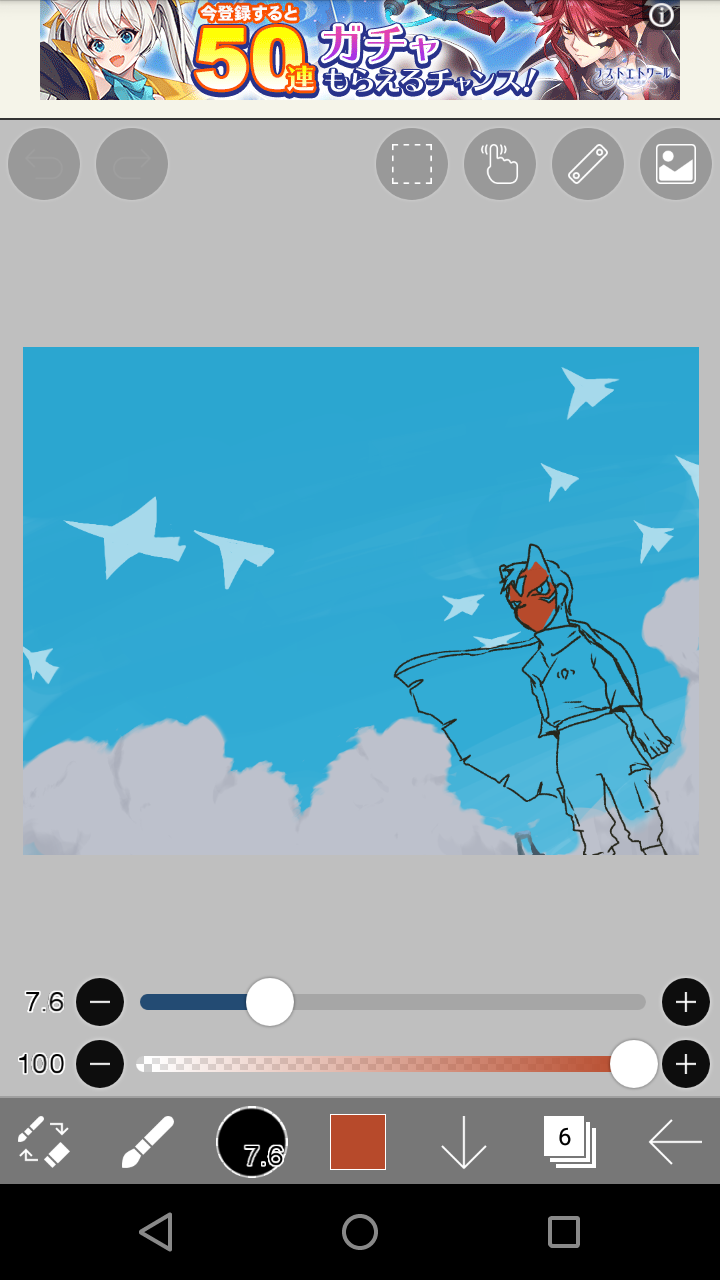The image size is (720, 1280).
Task: Open the selection area tool
Action: click(x=411, y=164)
